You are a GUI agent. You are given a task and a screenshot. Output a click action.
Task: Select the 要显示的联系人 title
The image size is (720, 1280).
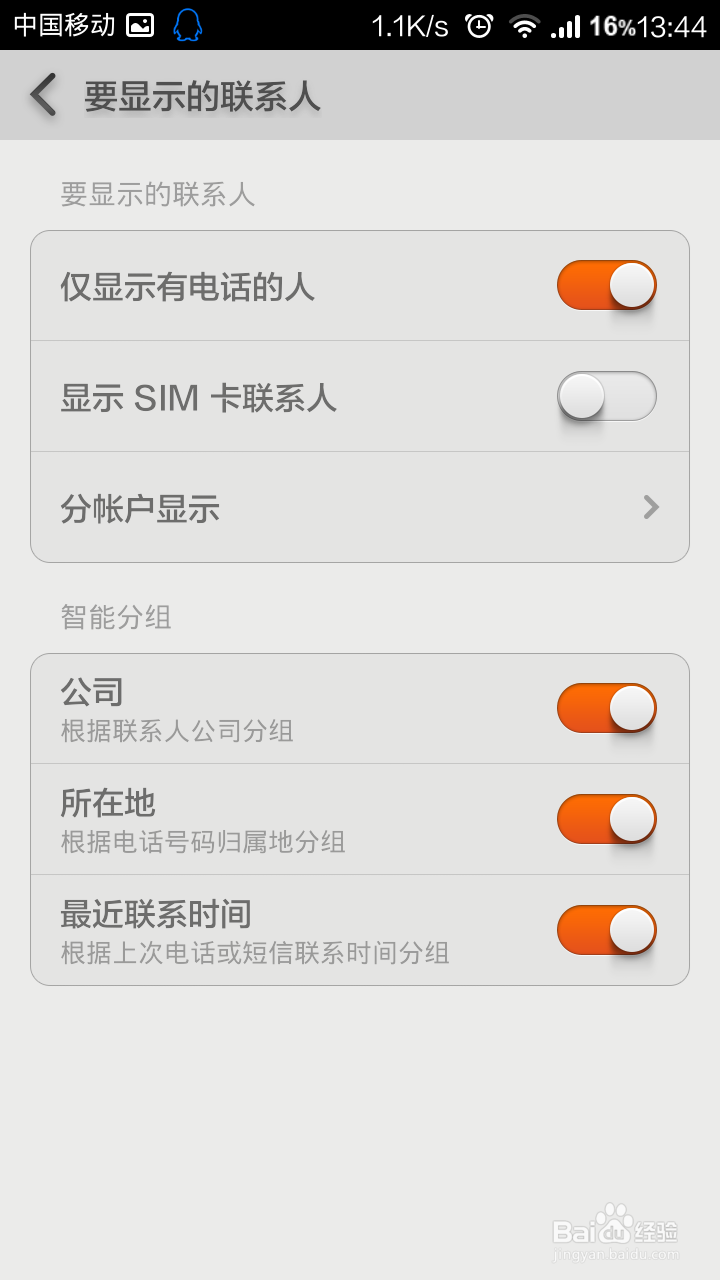(x=200, y=96)
